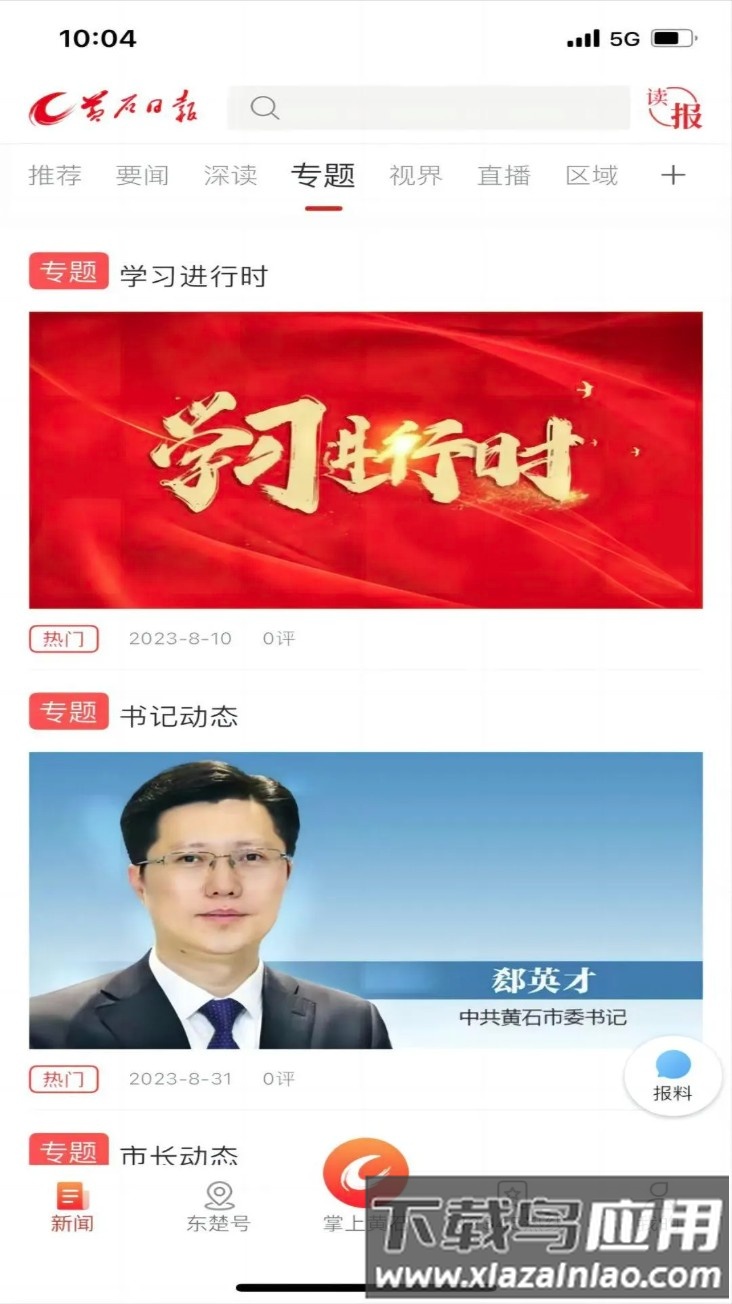Go to the 视界 tab

pyautogui.click(x=415, y=176)
